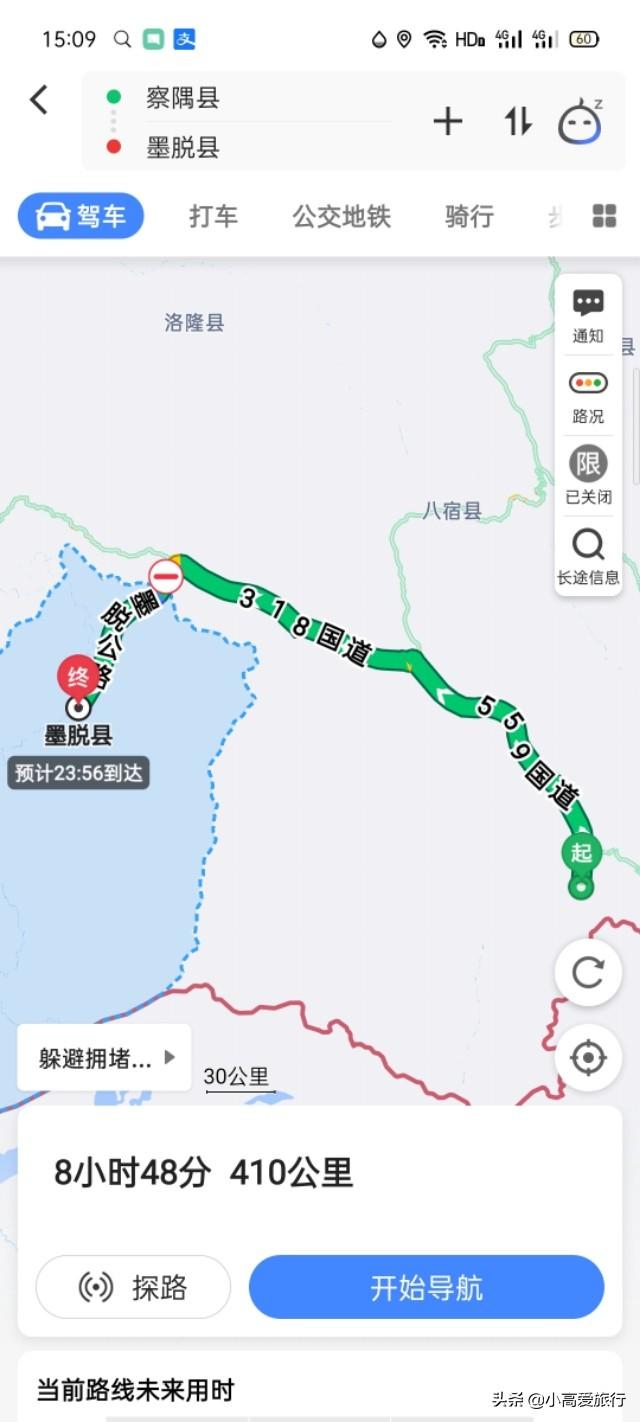Switch to the 公交地铁 tab
The width and height of the screenshot is (640, 1422).
click(341, 216)
